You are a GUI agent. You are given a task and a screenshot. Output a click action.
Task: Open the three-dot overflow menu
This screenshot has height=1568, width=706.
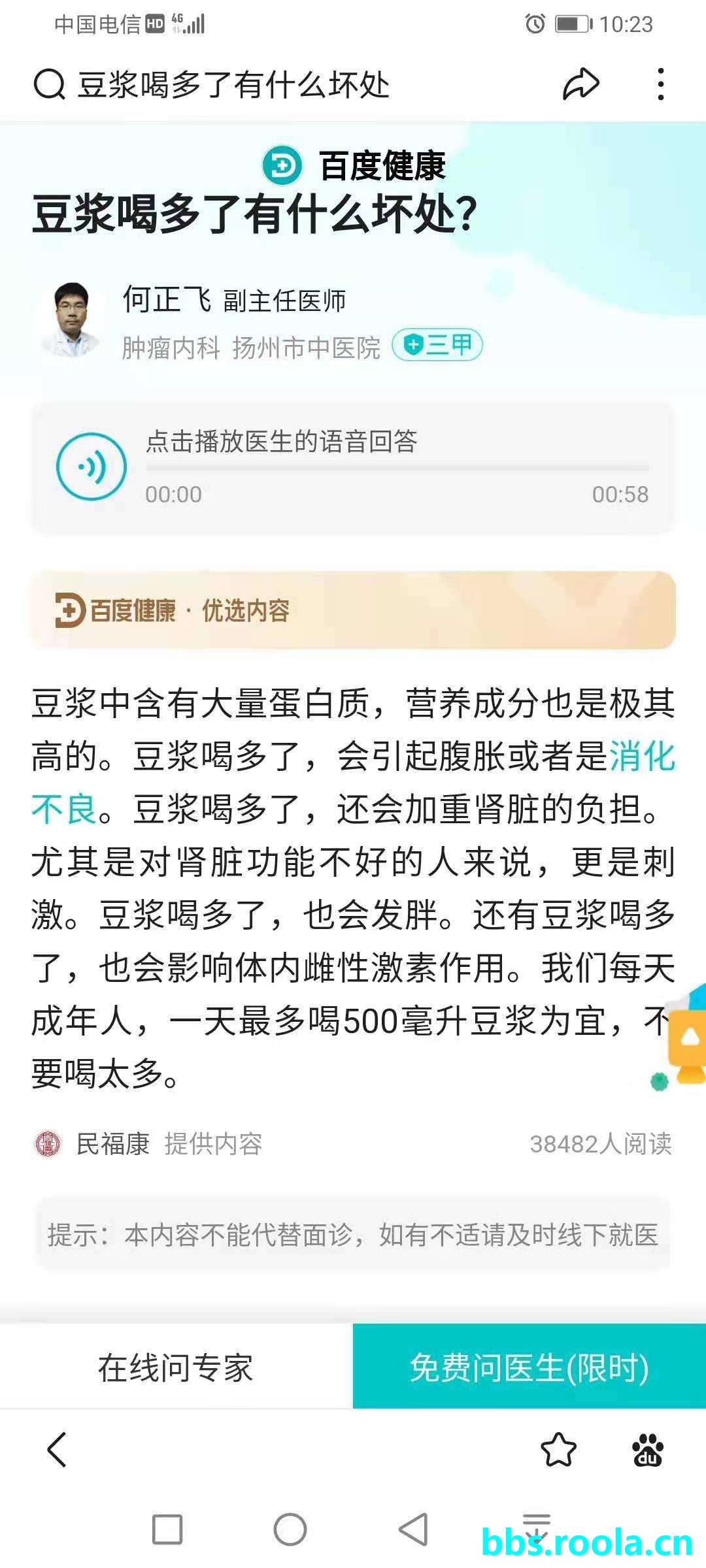pos(661,84)
